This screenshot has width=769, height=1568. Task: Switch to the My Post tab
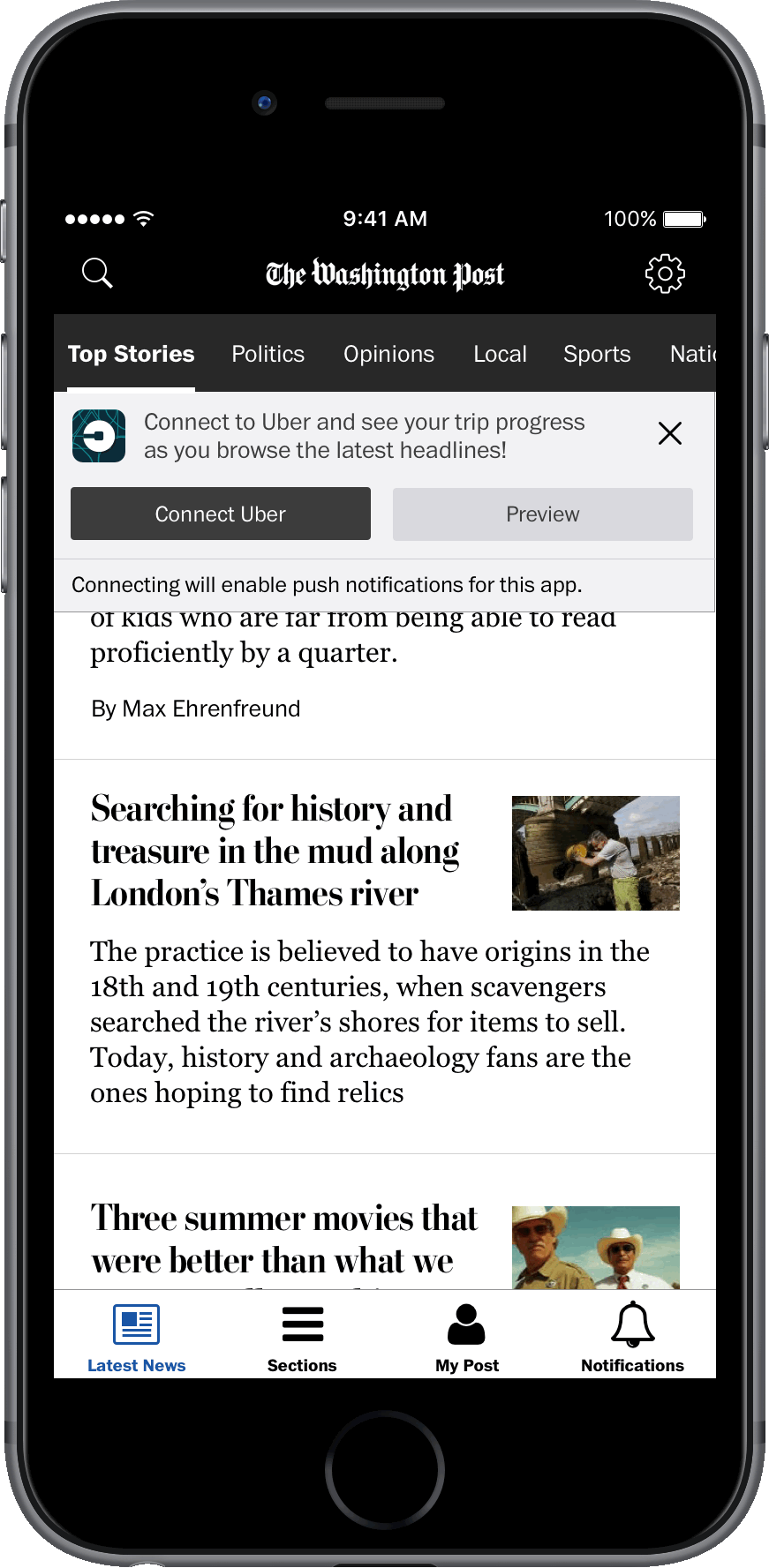coord(467,1339)
